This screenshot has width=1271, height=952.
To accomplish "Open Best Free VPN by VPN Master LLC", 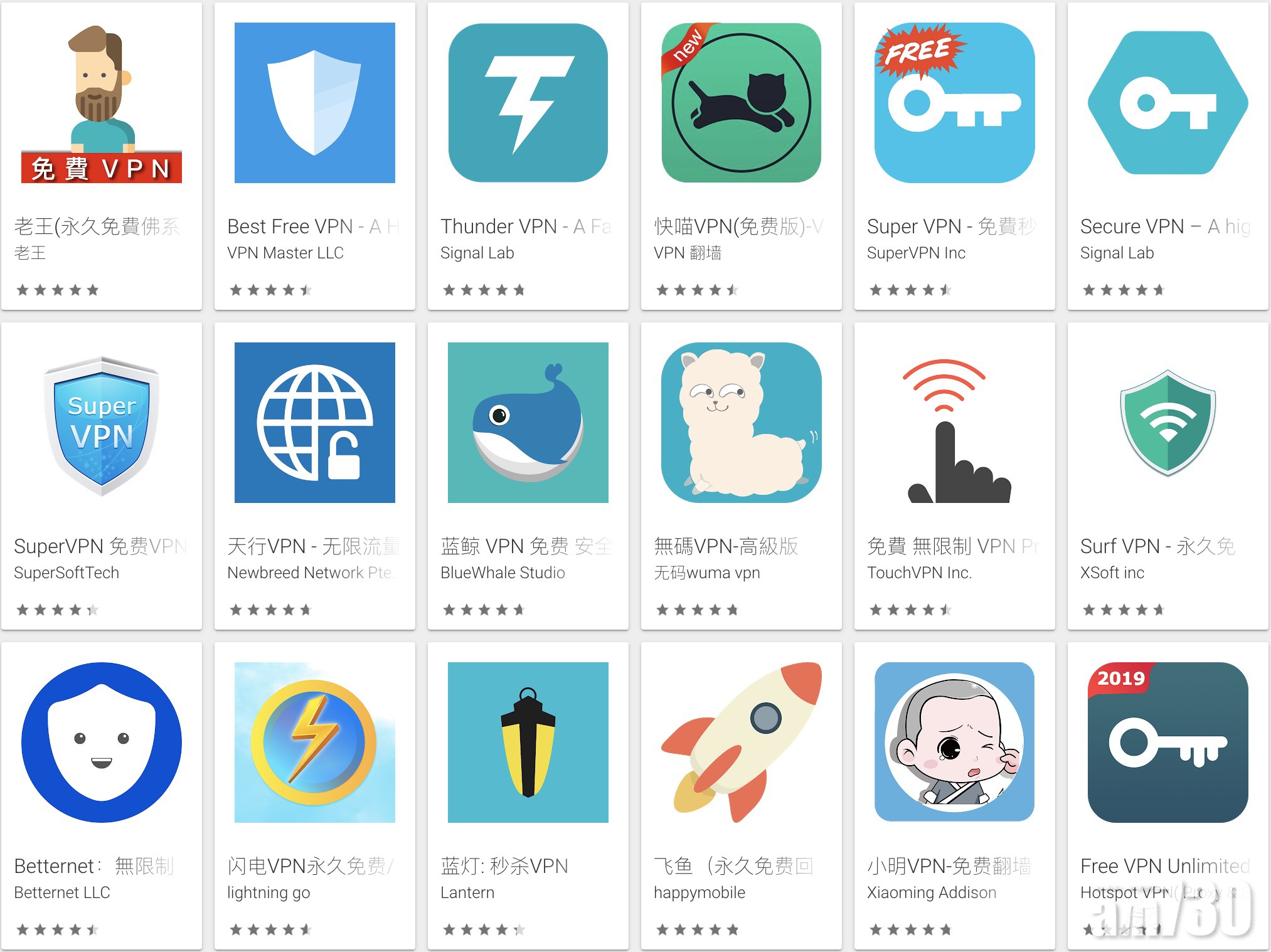I will (x=315, y=103).
